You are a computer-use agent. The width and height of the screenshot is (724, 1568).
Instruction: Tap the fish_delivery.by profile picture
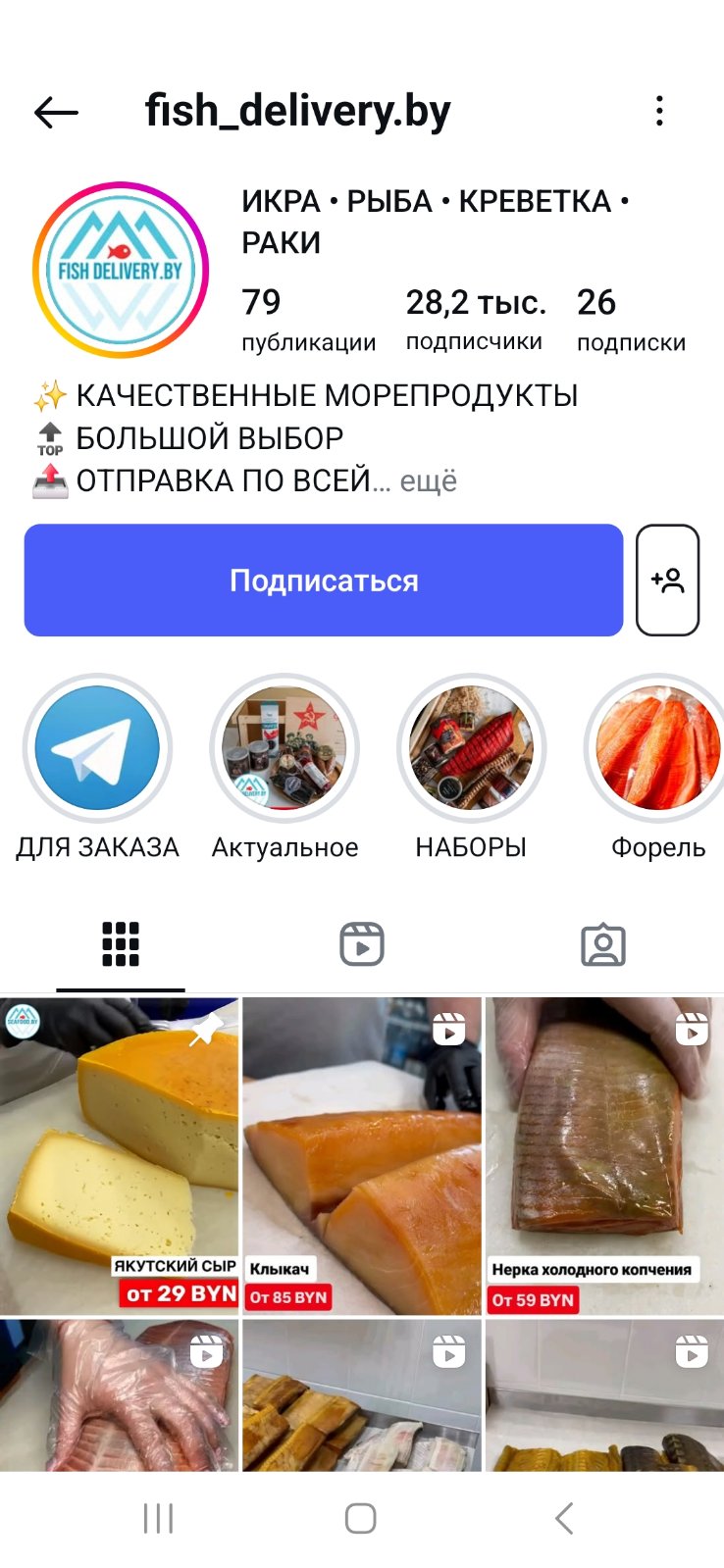pyautogui.click(x=121, y=270)
